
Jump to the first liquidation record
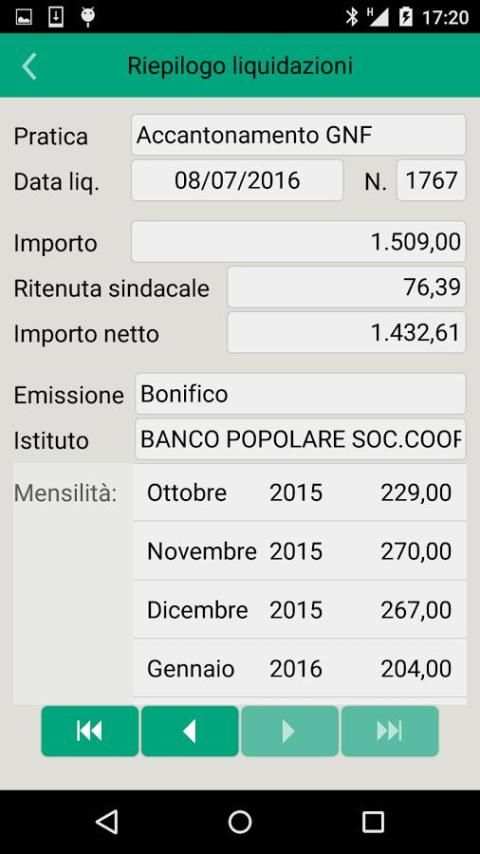point(90,731)
